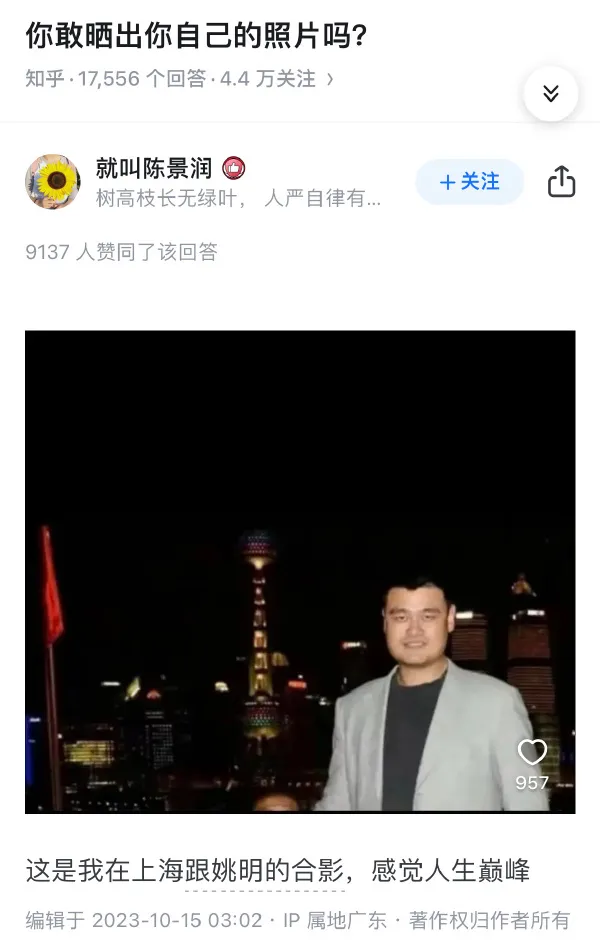Tap the double-chevron collapse button
The image size is (600, 948).
550,94
